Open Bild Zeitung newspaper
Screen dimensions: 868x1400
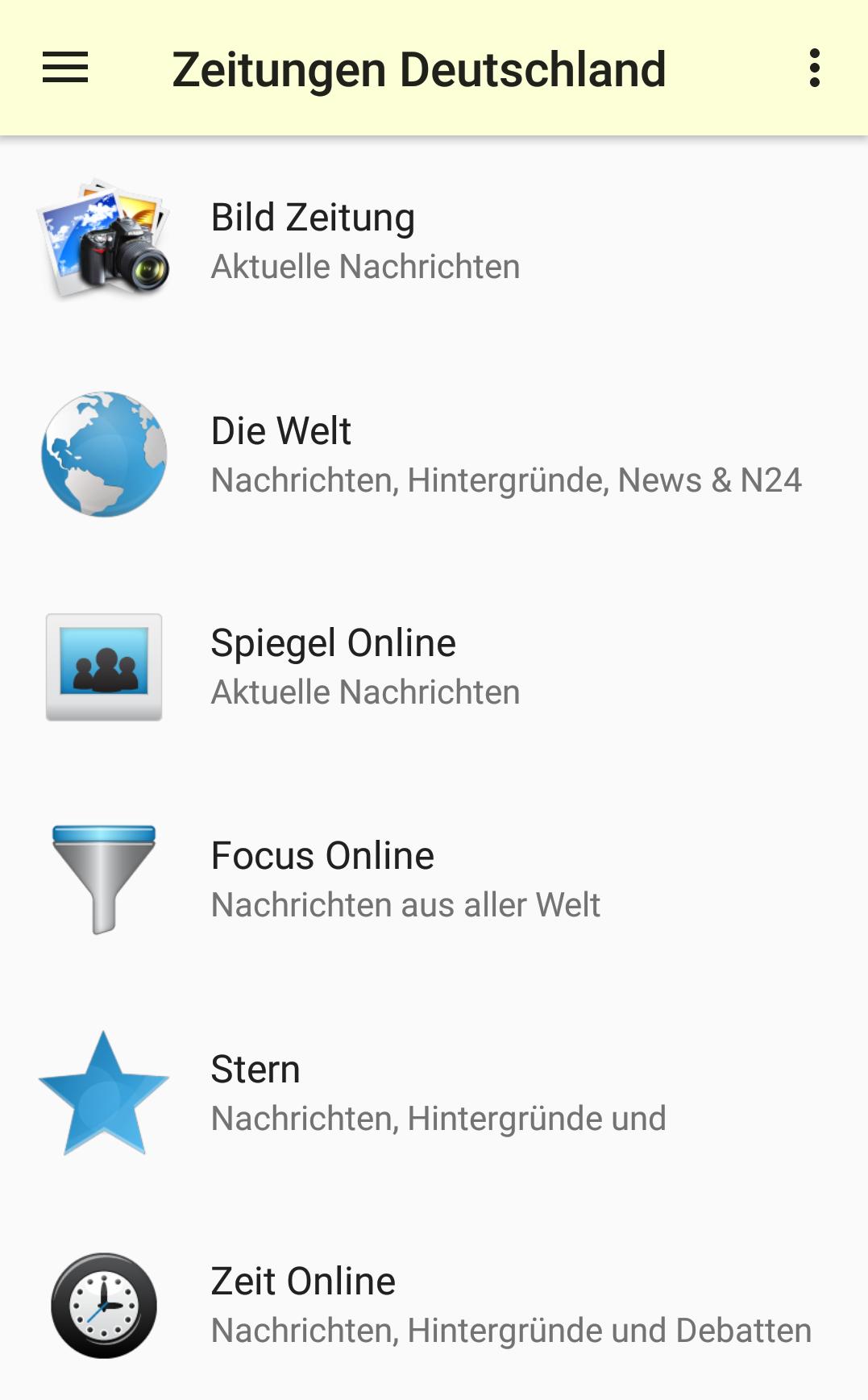[434, 241]
